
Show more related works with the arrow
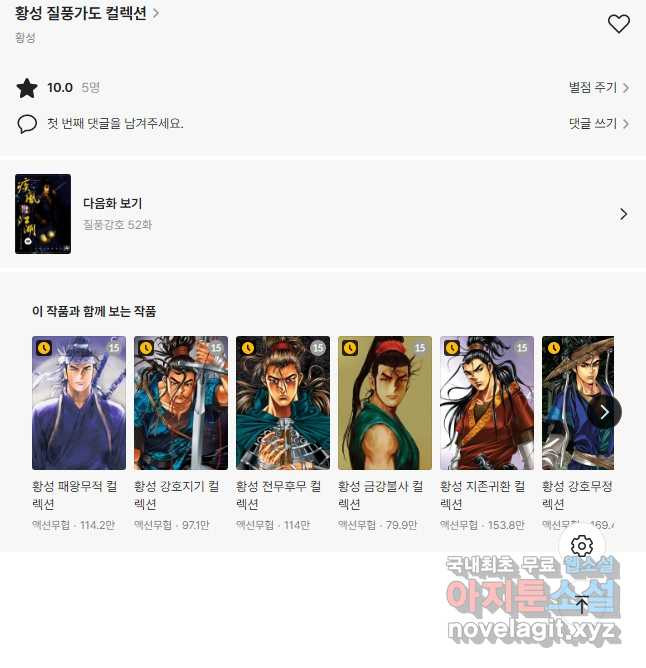click(x=604, y=411)
